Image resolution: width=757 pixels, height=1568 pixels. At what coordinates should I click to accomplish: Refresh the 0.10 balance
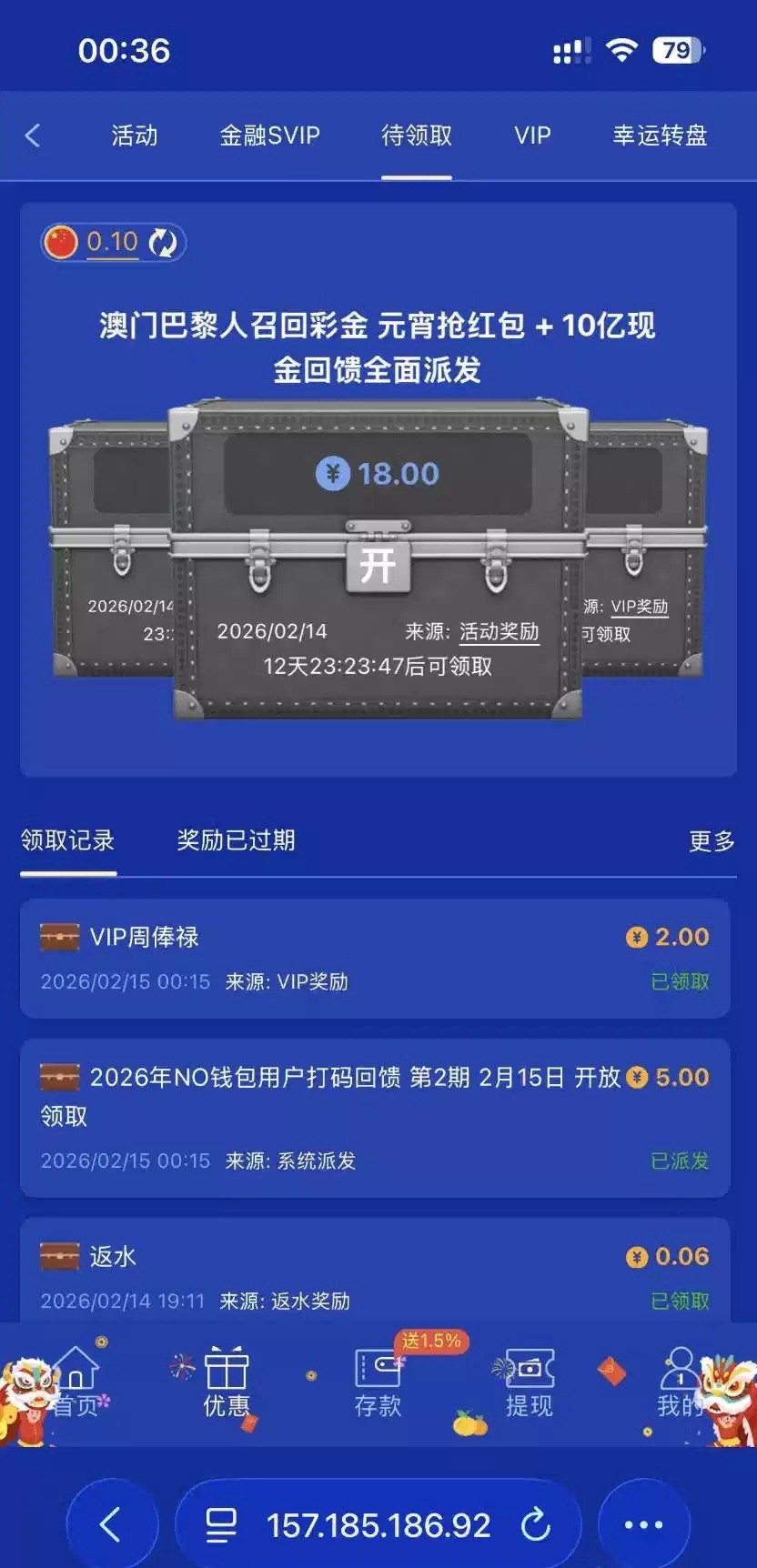[164, 243]
